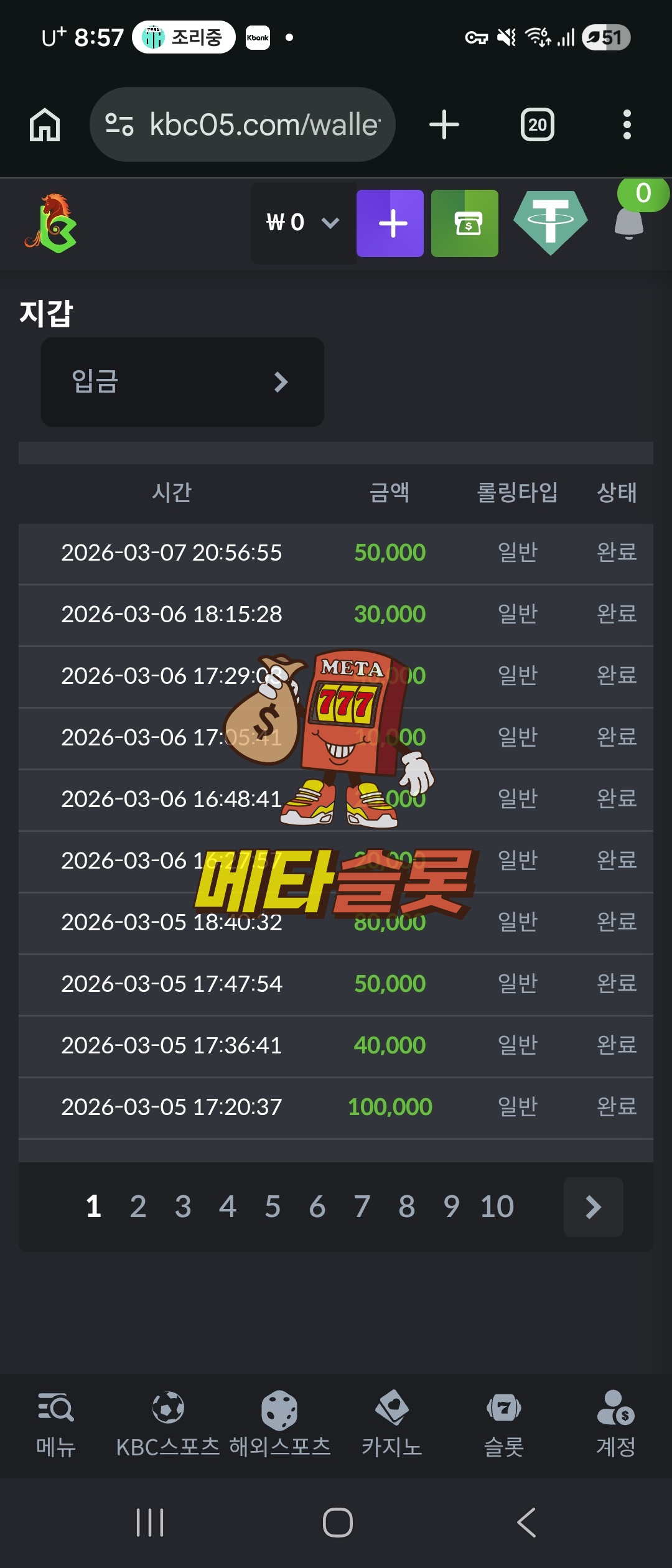Open the notifications bell

click(x=629, y=223)
